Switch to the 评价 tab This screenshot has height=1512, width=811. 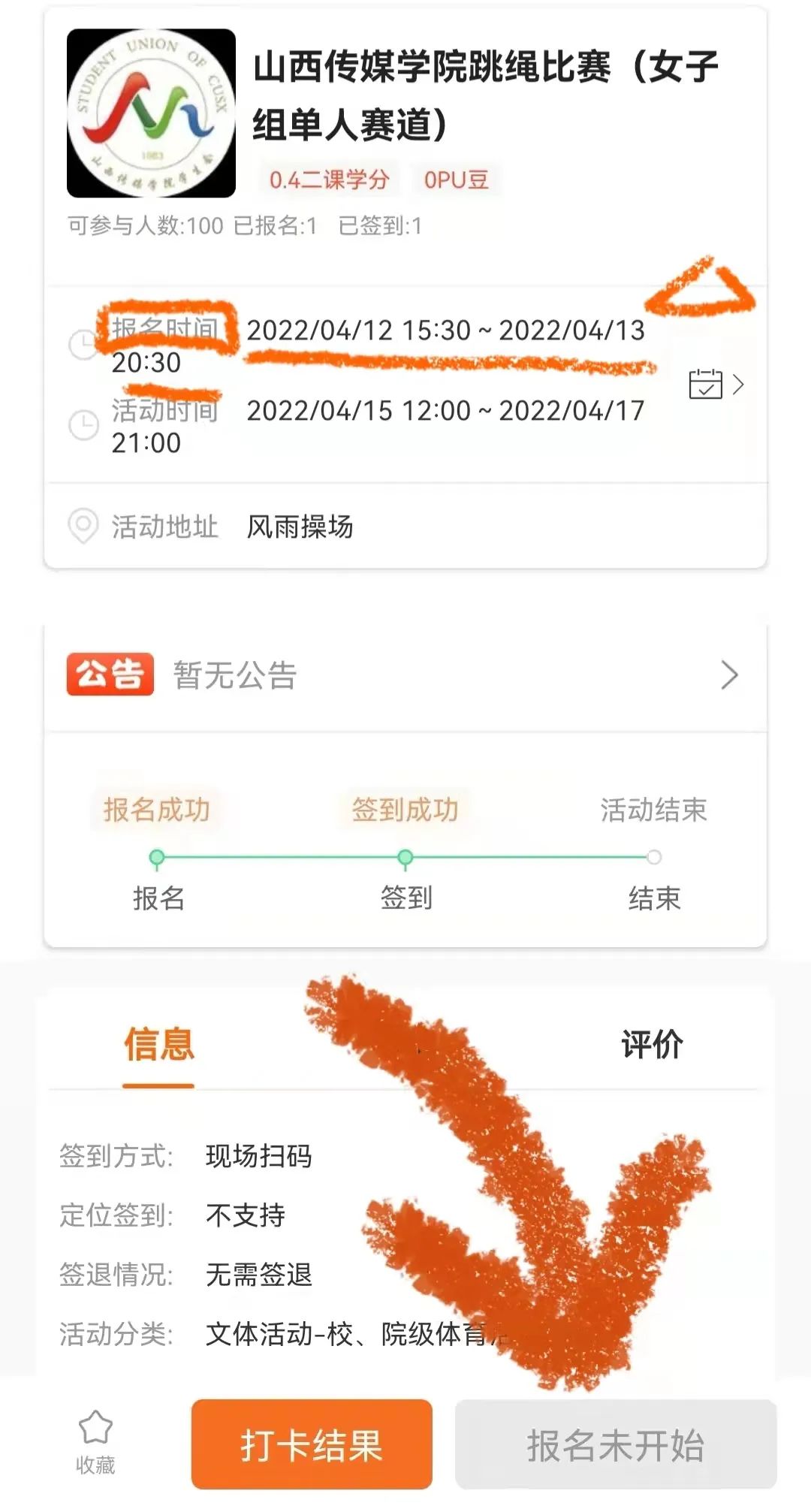tap(651, 1045)
